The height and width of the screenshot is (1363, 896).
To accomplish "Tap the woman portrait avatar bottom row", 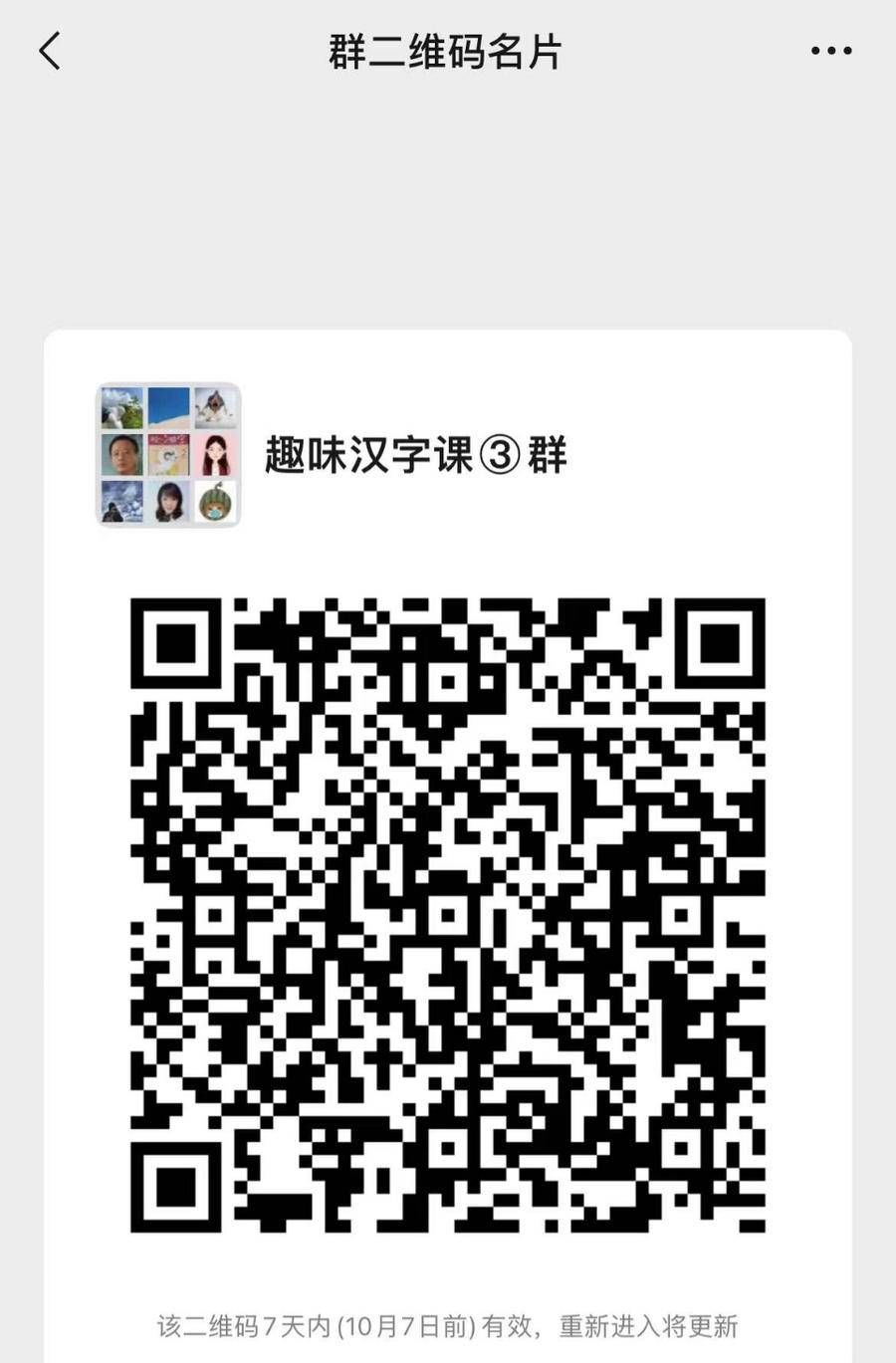I will click(x=168, y=501).
